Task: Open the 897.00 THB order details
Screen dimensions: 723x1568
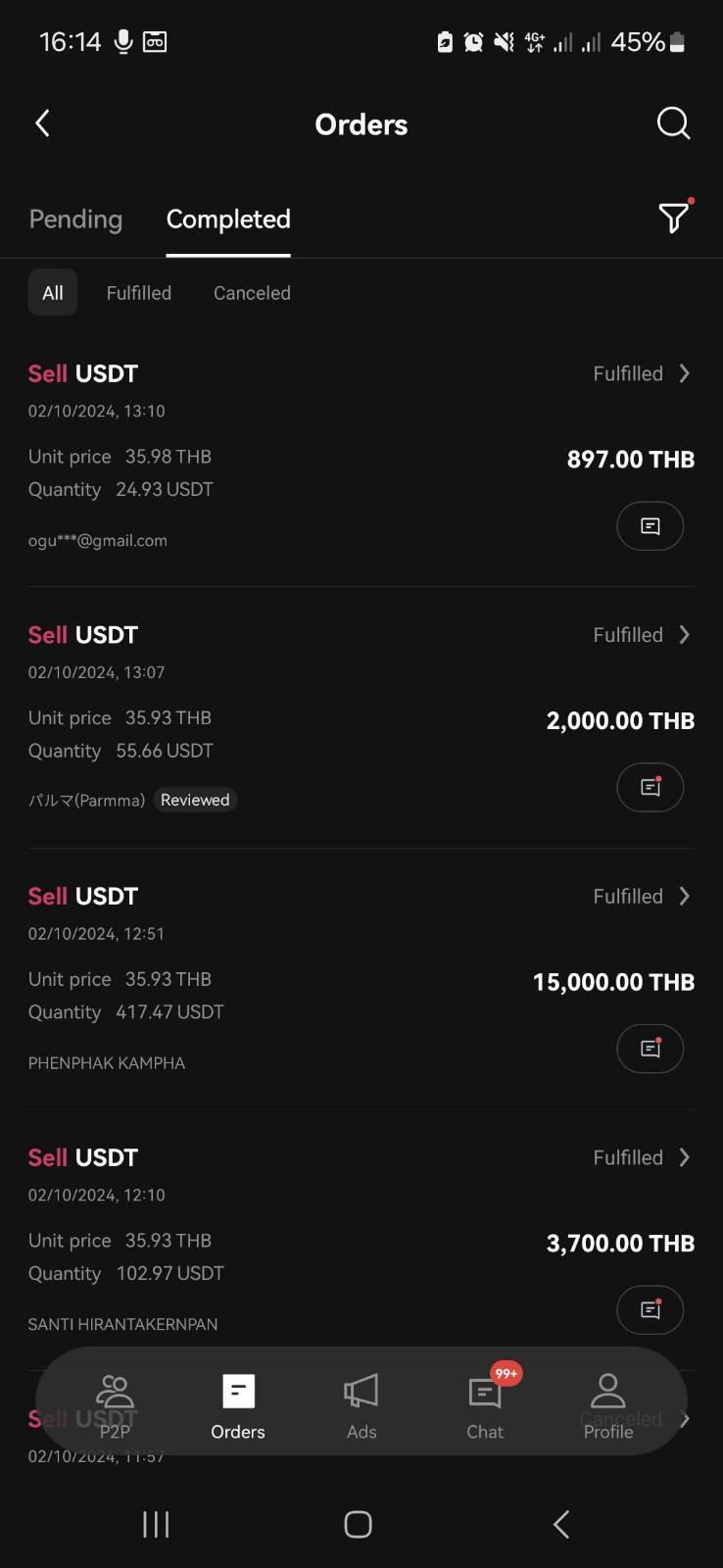Action: coord(642,373)
